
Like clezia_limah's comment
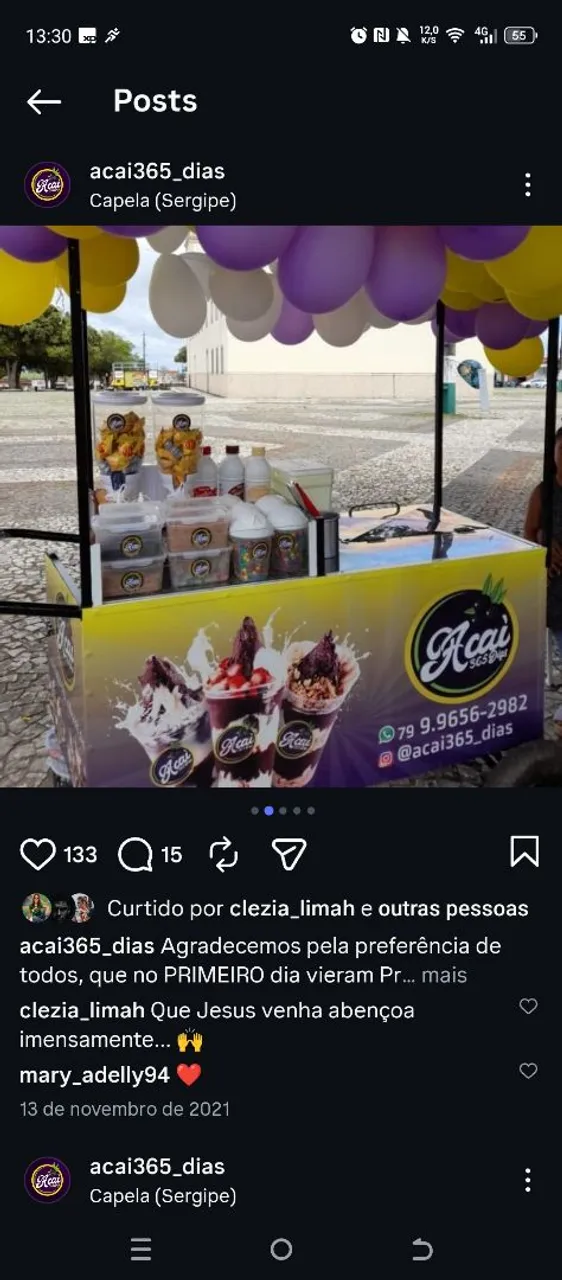(528, 1007)
